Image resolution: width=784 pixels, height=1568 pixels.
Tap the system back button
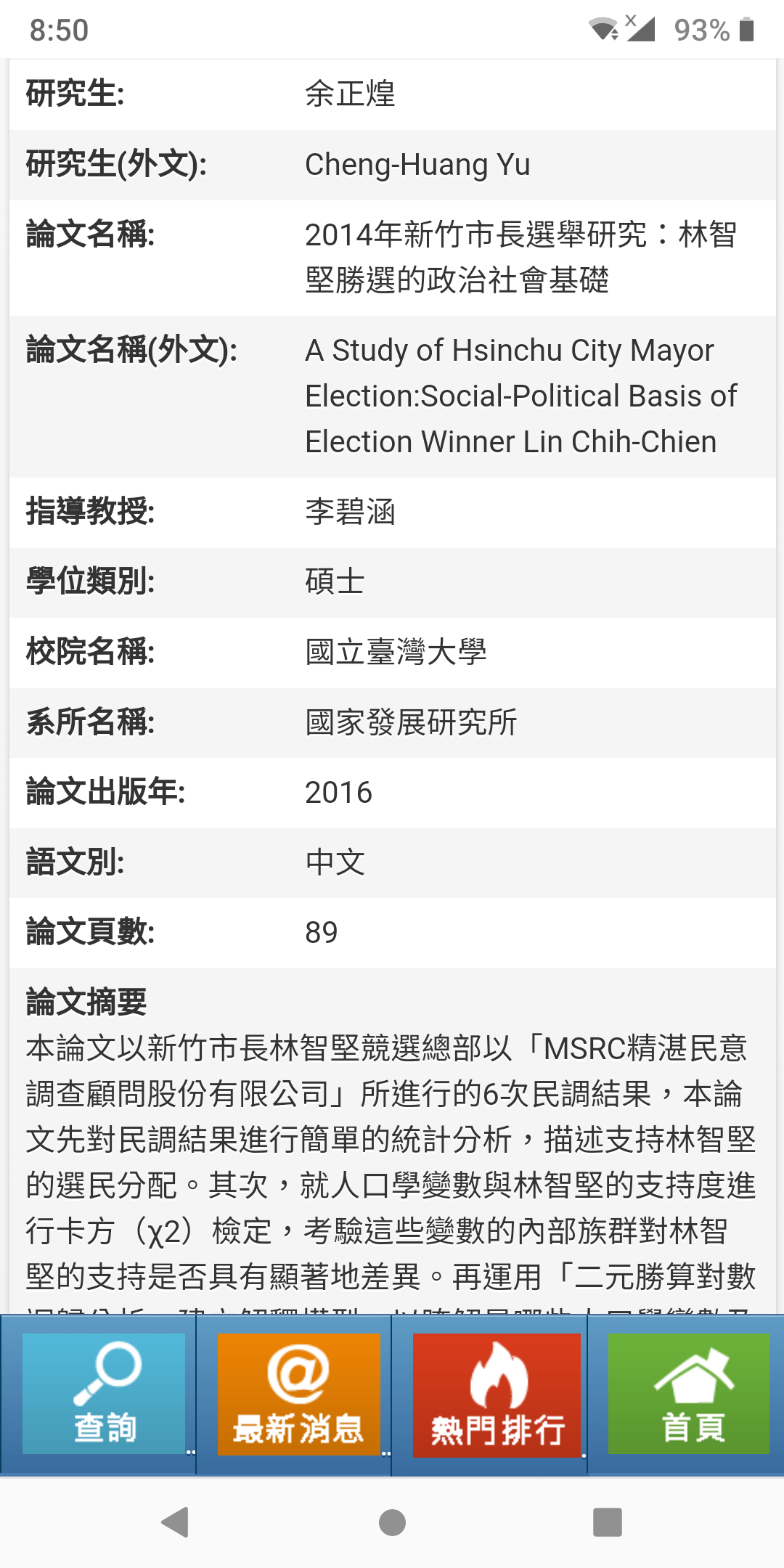pos(175,1522)
